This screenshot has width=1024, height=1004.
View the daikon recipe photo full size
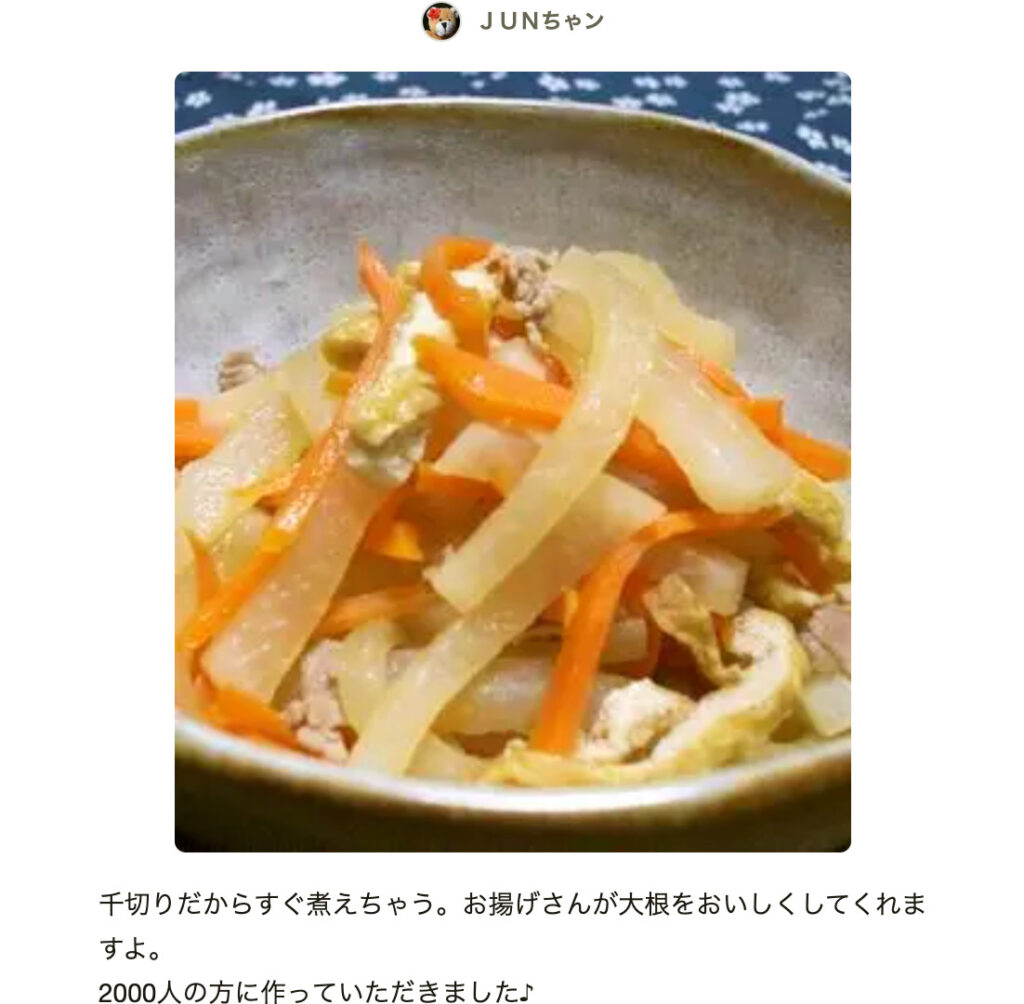click(x=512, y=461)
